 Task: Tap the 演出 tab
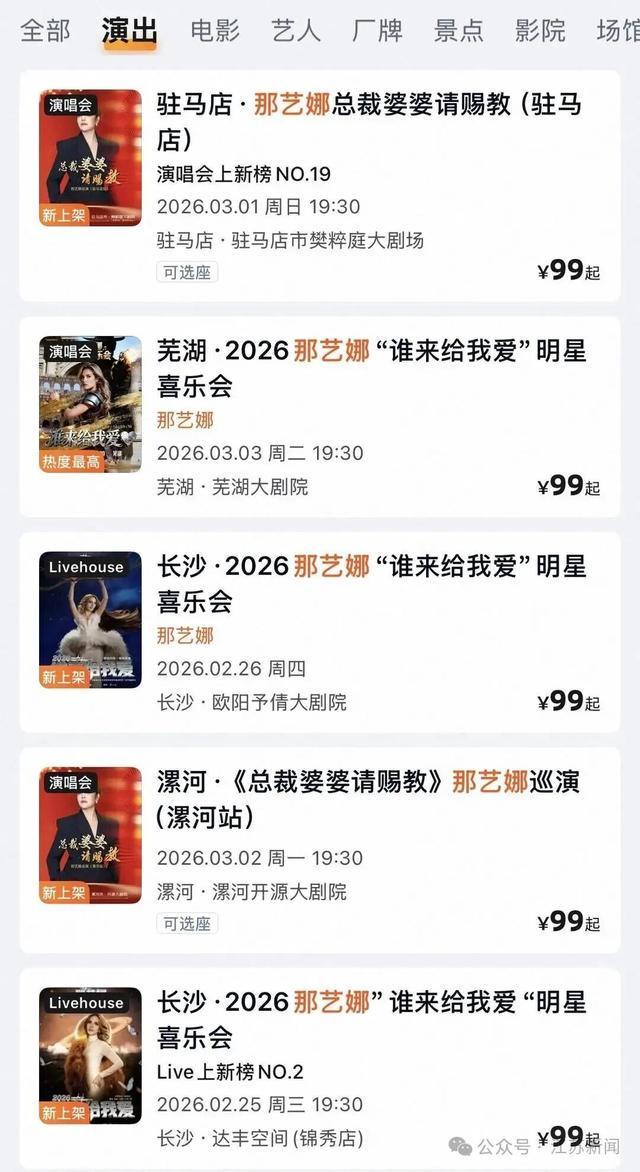(130, 30)
